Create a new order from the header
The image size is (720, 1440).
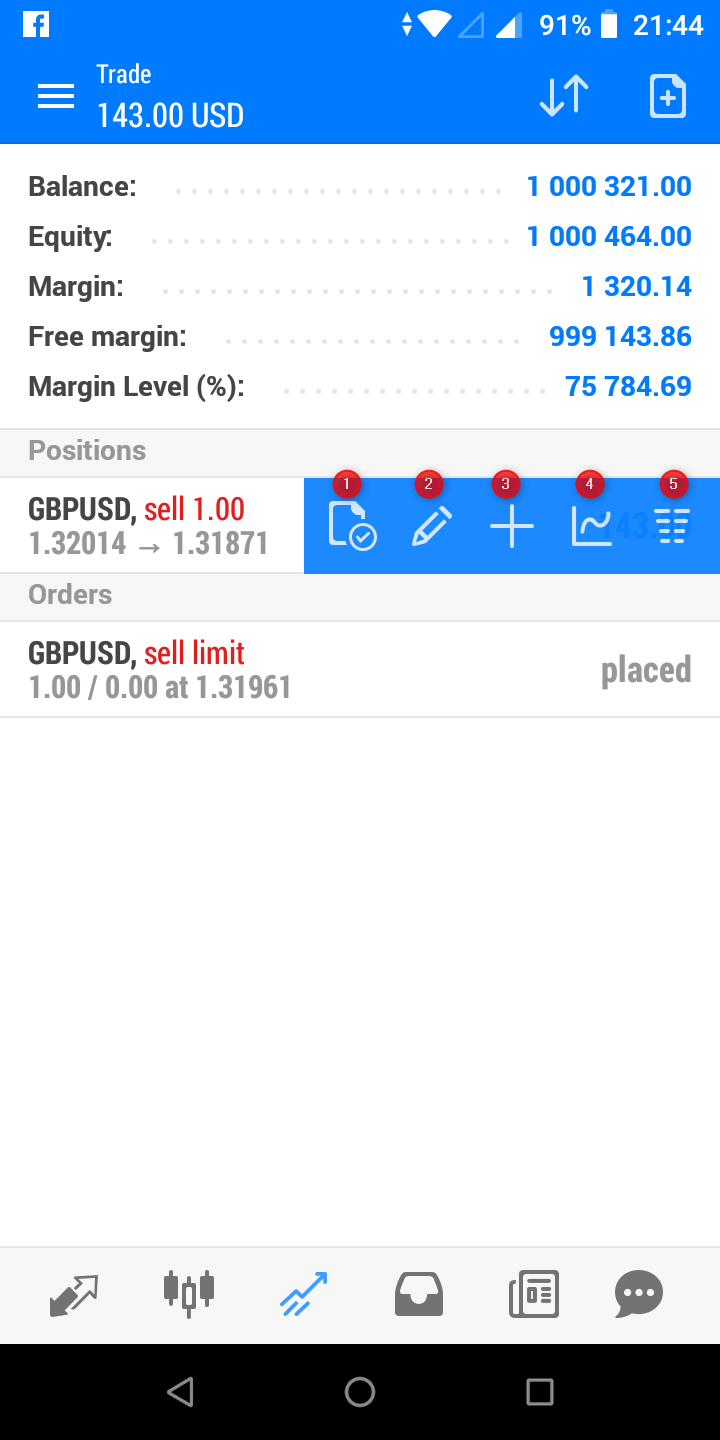pyautogui.click(x=667, y=96)
